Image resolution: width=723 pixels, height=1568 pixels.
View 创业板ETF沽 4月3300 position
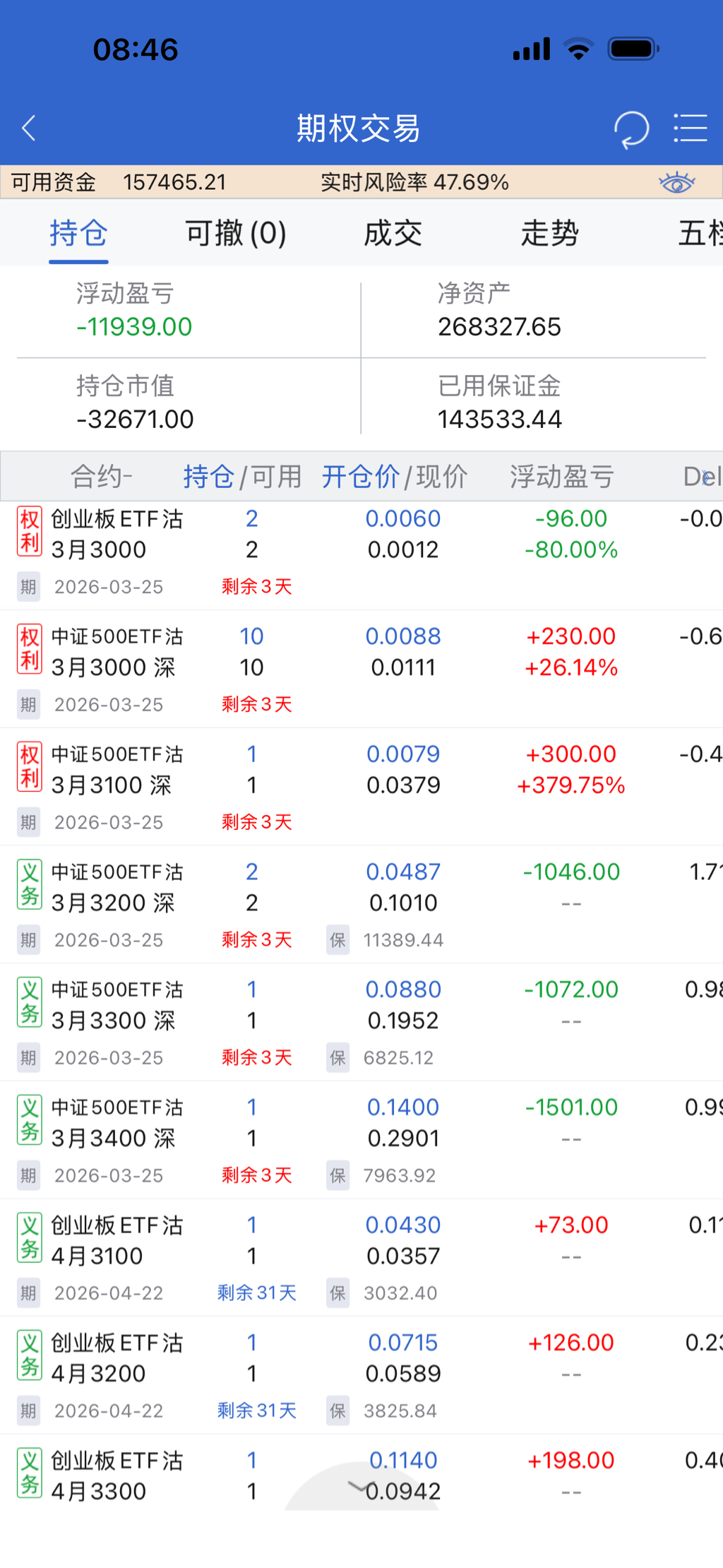[117, 1475]
